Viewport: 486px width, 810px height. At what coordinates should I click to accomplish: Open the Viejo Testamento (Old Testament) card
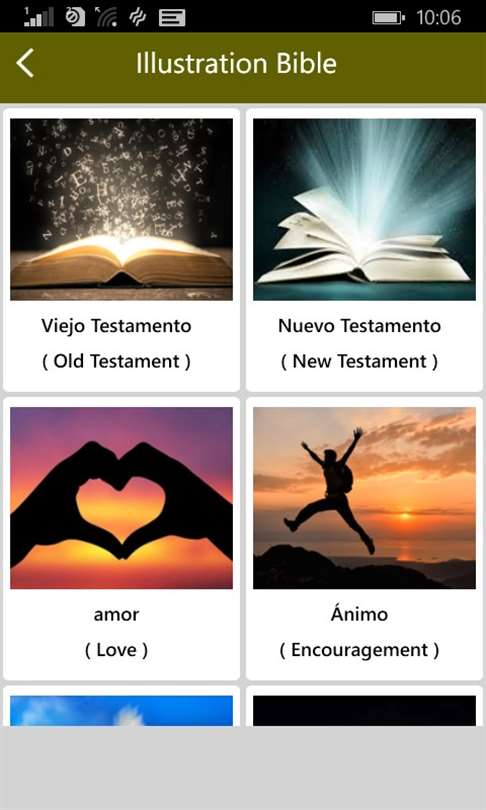tap(121, 250)
